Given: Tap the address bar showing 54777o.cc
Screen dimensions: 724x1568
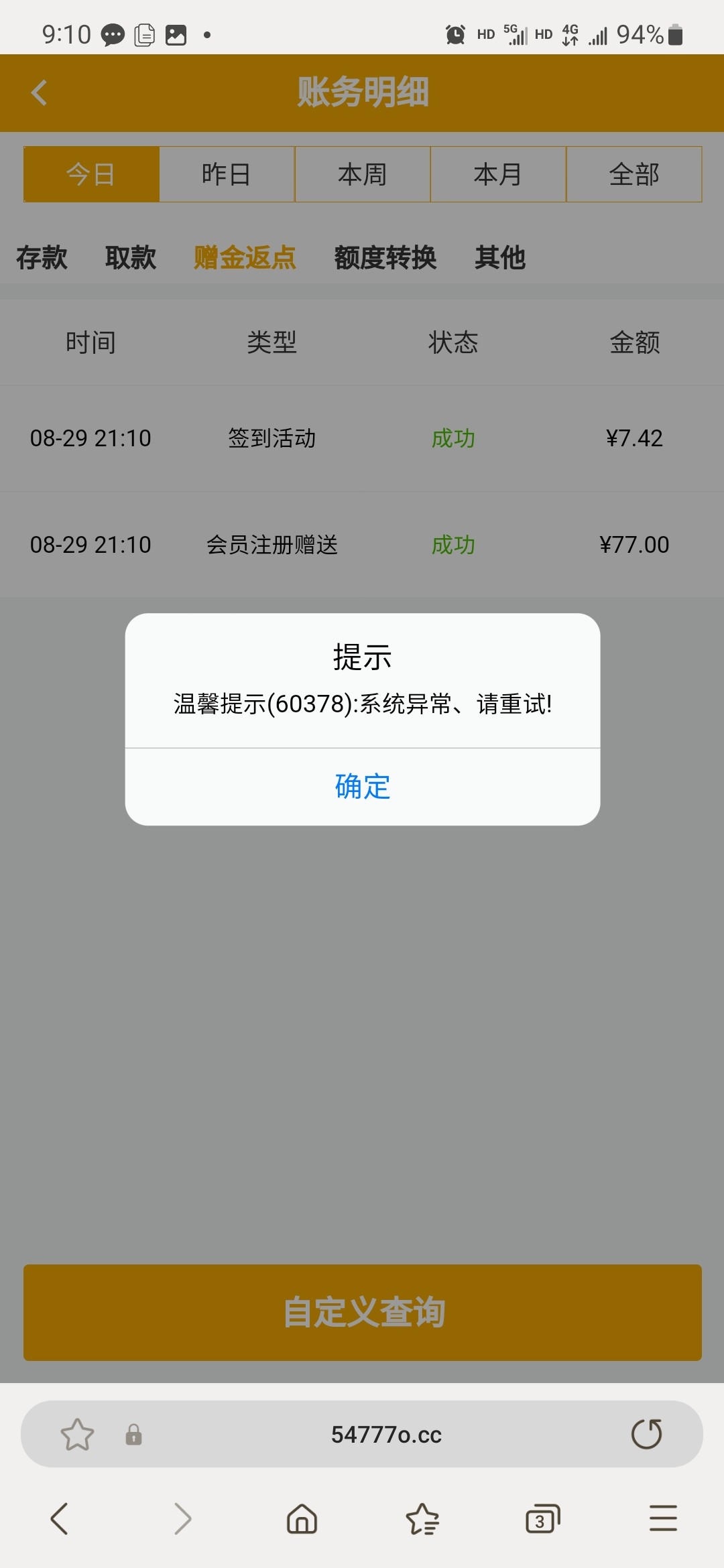Looking at the screenshot, I should pyautogui.click(x=387, y=1435).
